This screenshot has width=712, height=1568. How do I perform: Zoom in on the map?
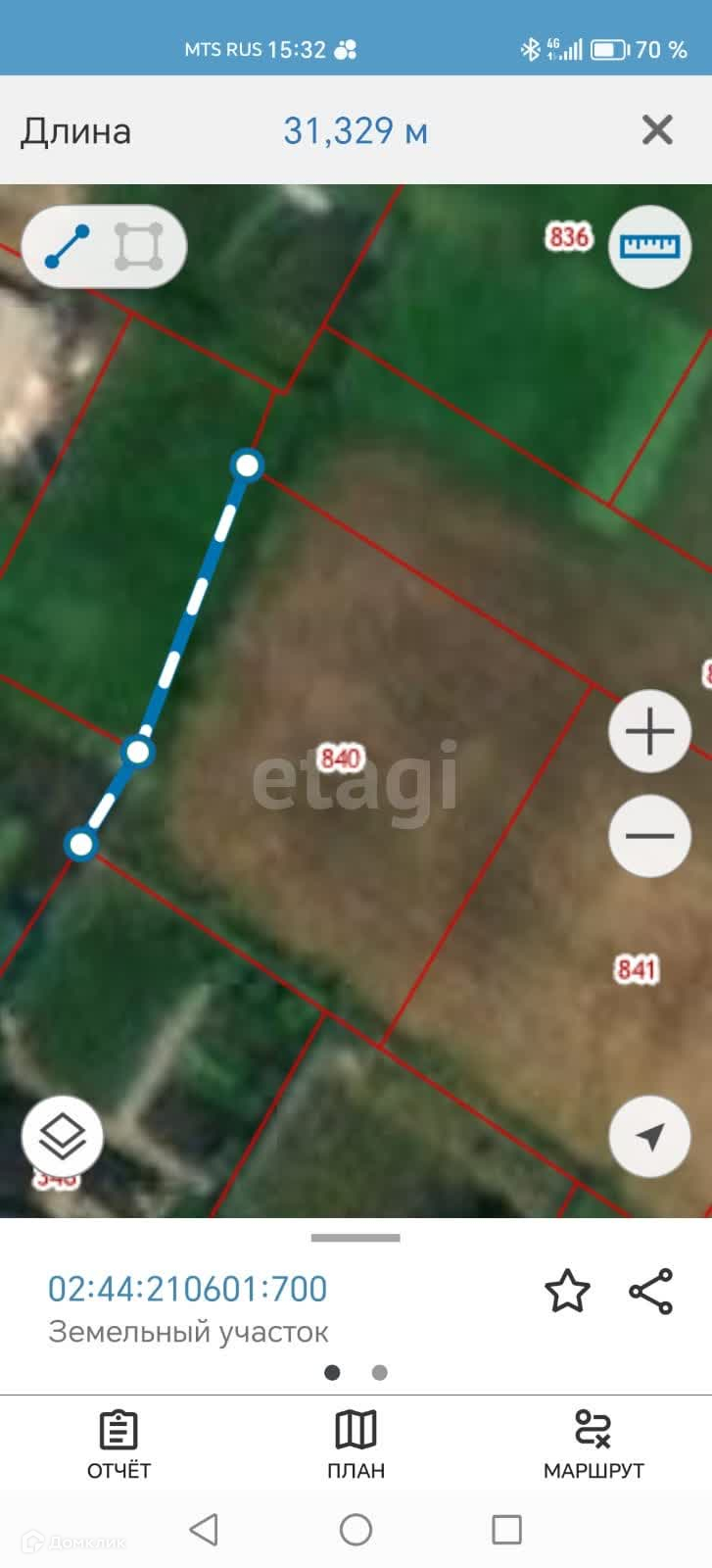(650, 732)
